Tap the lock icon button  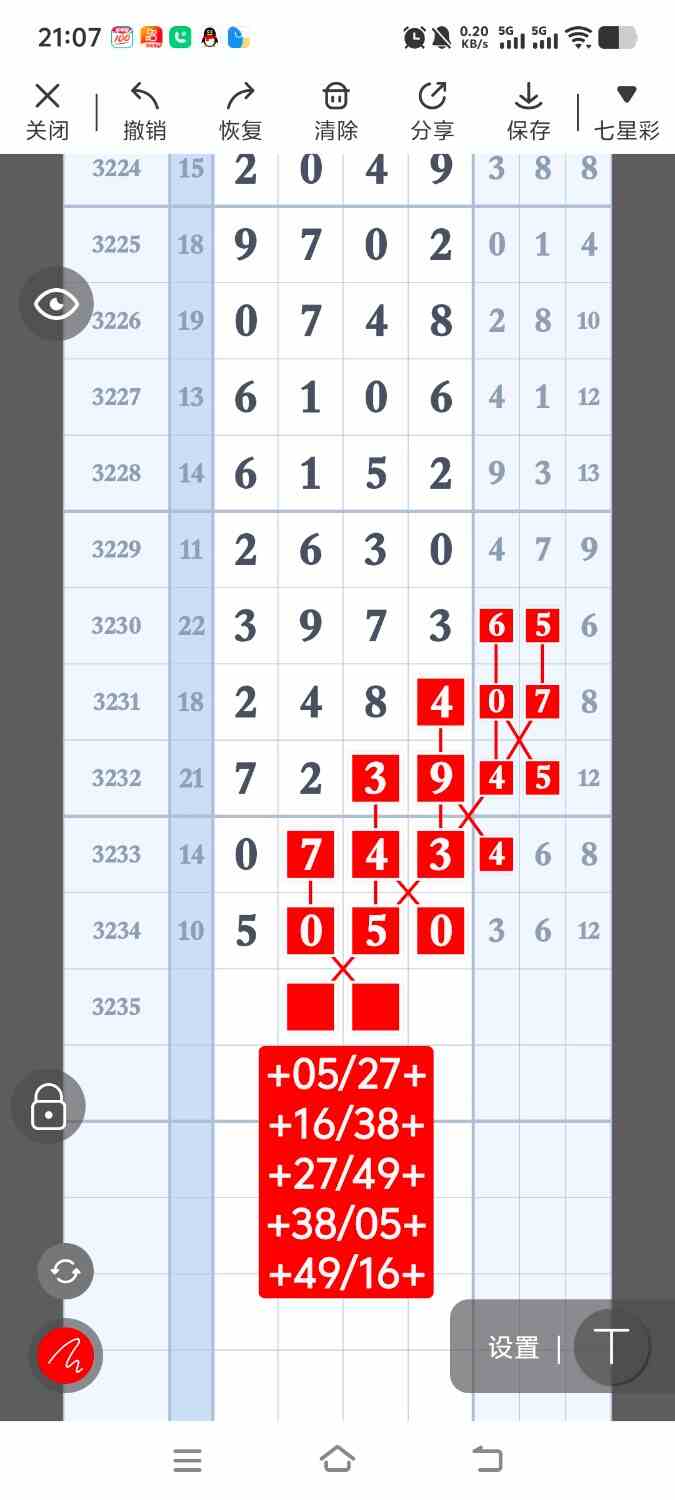[x=48, y=1107]
